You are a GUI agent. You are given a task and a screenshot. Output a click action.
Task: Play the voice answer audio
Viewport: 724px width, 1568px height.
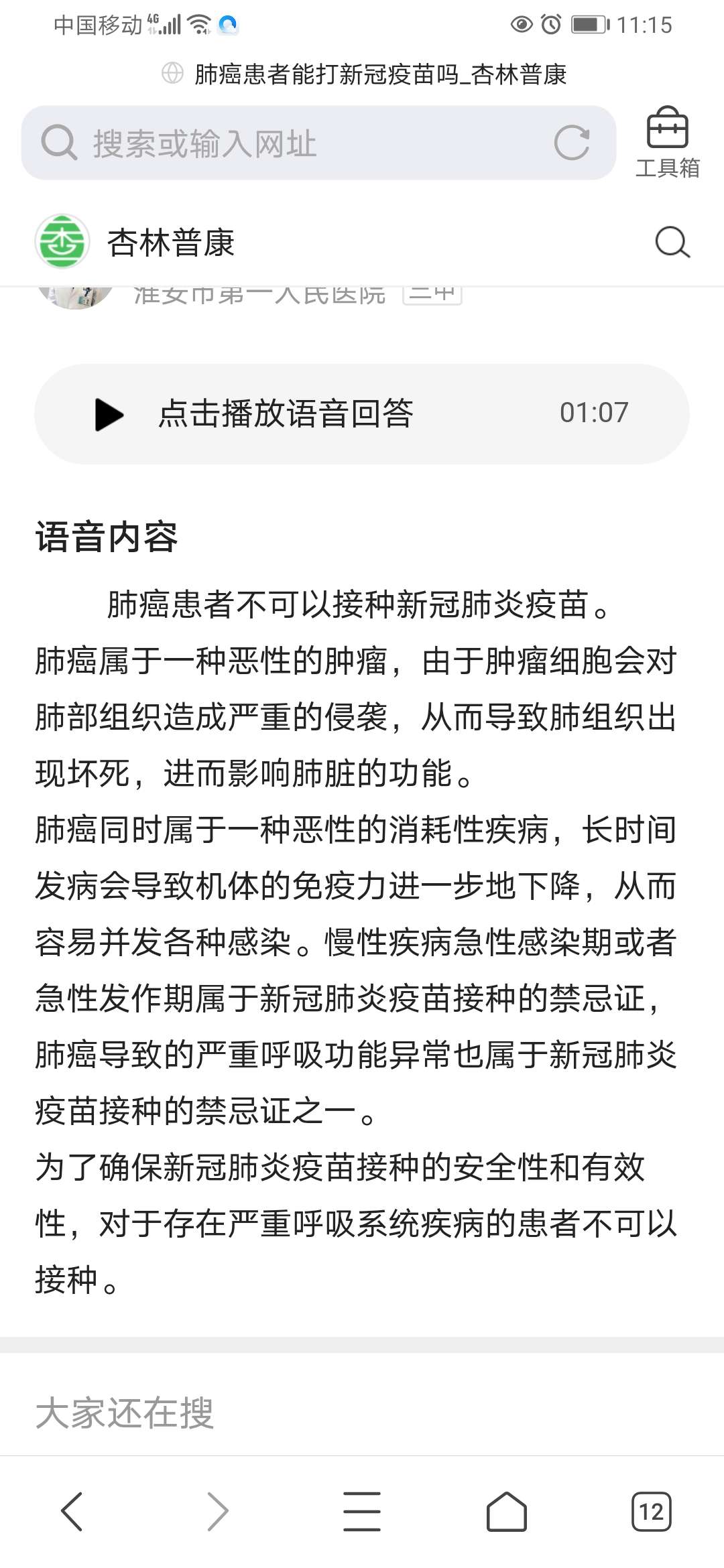point(110,413)
